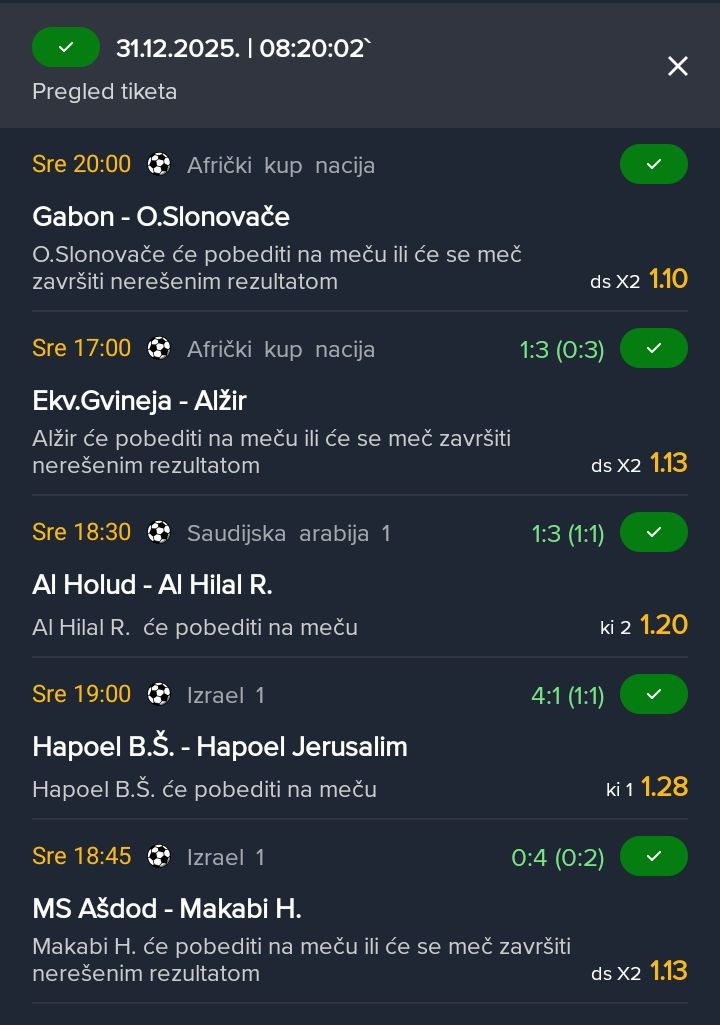View the Al Holud - Al Hilal R. match
Screen dimensions: 720x1025
[x=152, y=585]
